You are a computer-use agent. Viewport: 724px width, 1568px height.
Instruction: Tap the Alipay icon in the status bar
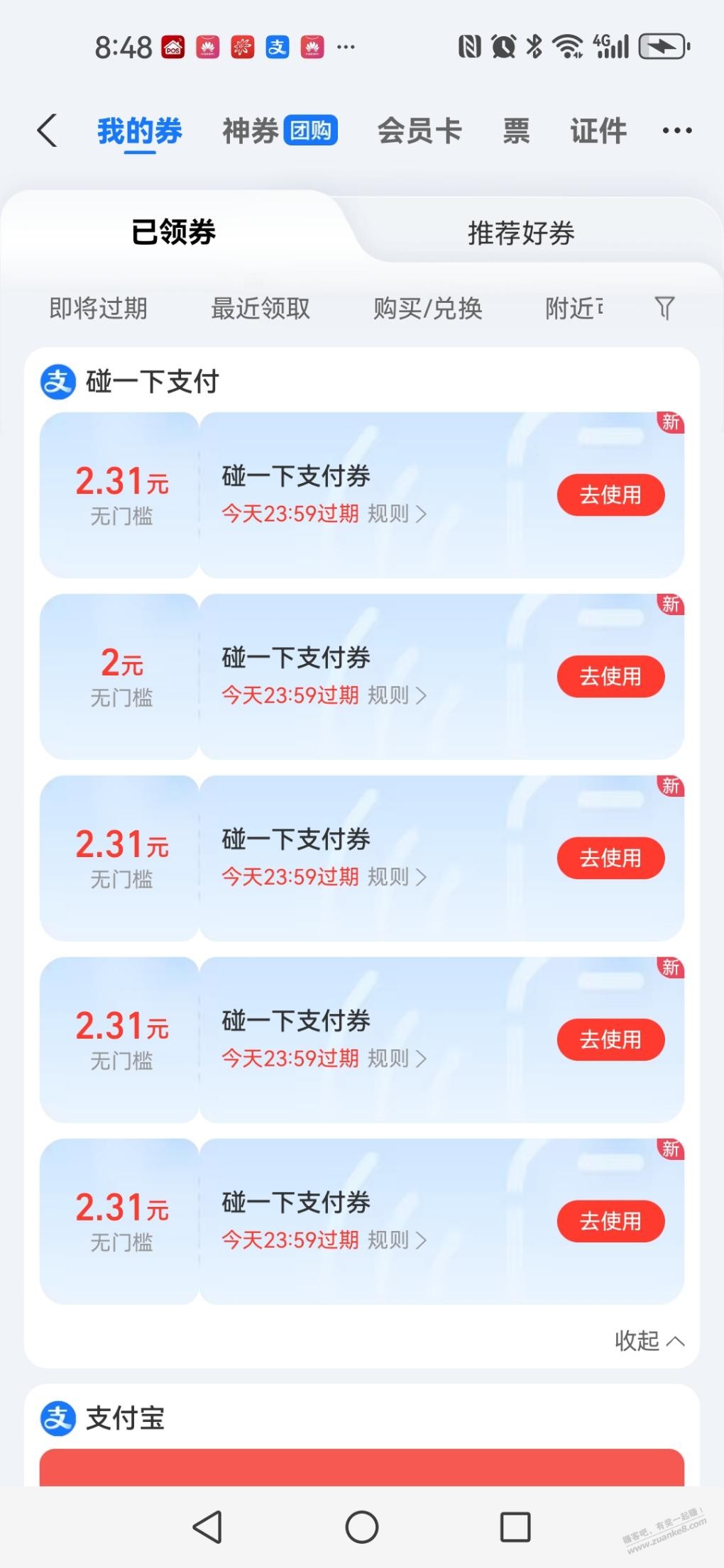click(x=278, y=46)
